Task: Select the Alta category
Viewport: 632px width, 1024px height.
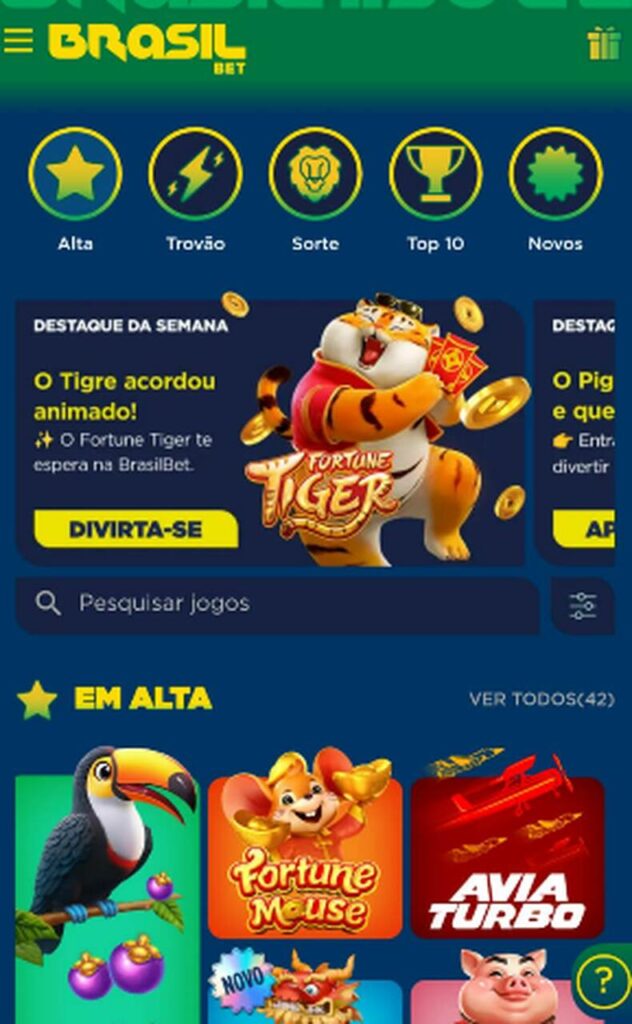Action: point(75,174)
